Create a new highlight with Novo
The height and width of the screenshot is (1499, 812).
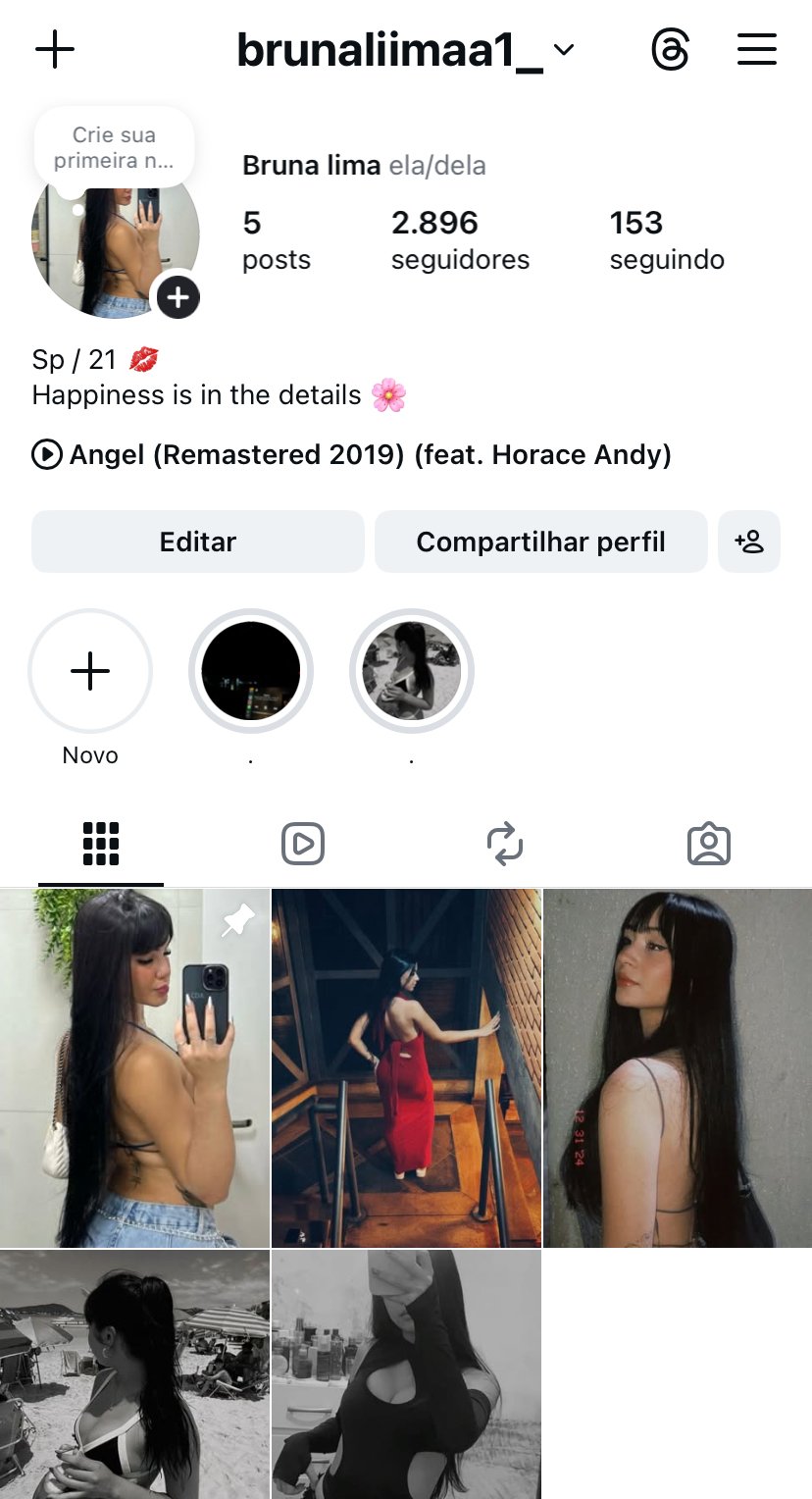[90, 672]
